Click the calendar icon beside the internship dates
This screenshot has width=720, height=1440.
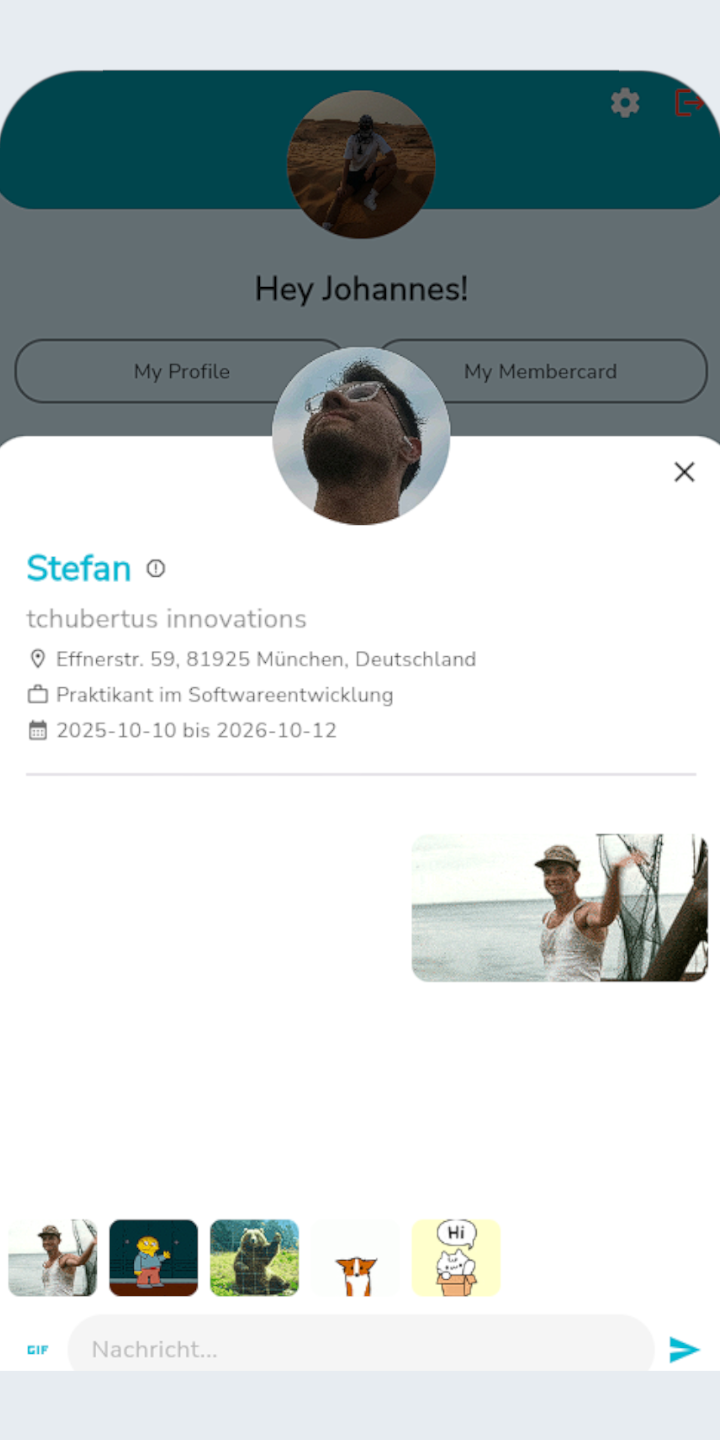pos(38,730)
